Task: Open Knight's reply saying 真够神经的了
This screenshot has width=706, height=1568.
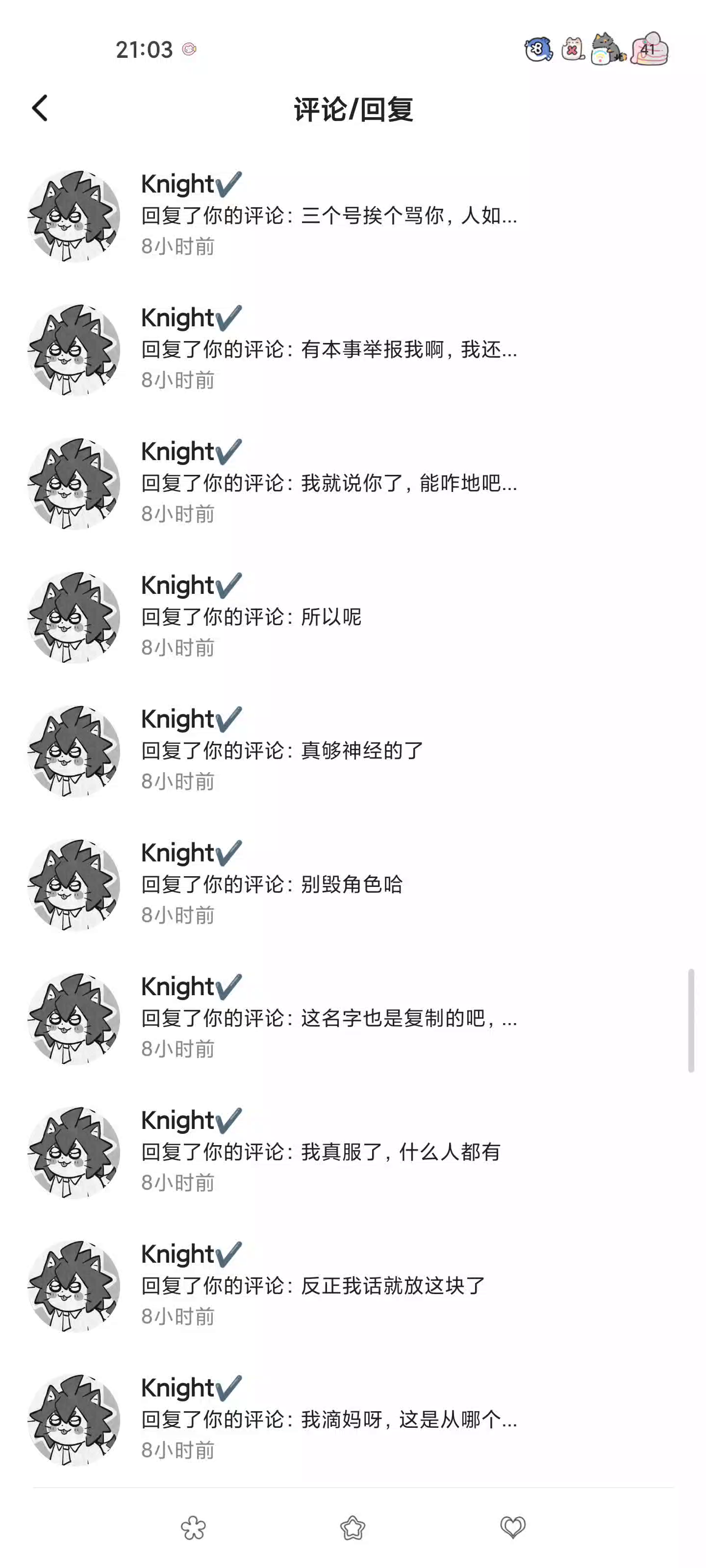Action: click(353, 751)
